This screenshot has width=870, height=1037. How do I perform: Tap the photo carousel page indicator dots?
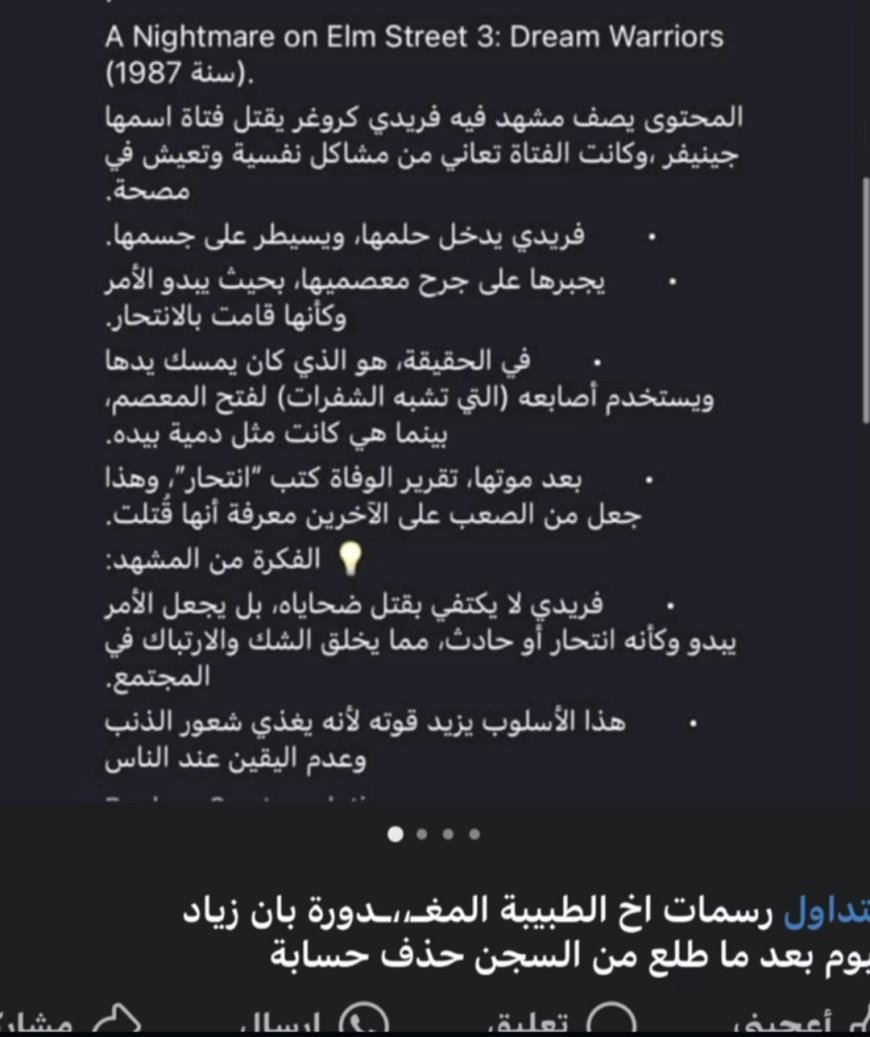pyautogui.click(x=434, y=833)
